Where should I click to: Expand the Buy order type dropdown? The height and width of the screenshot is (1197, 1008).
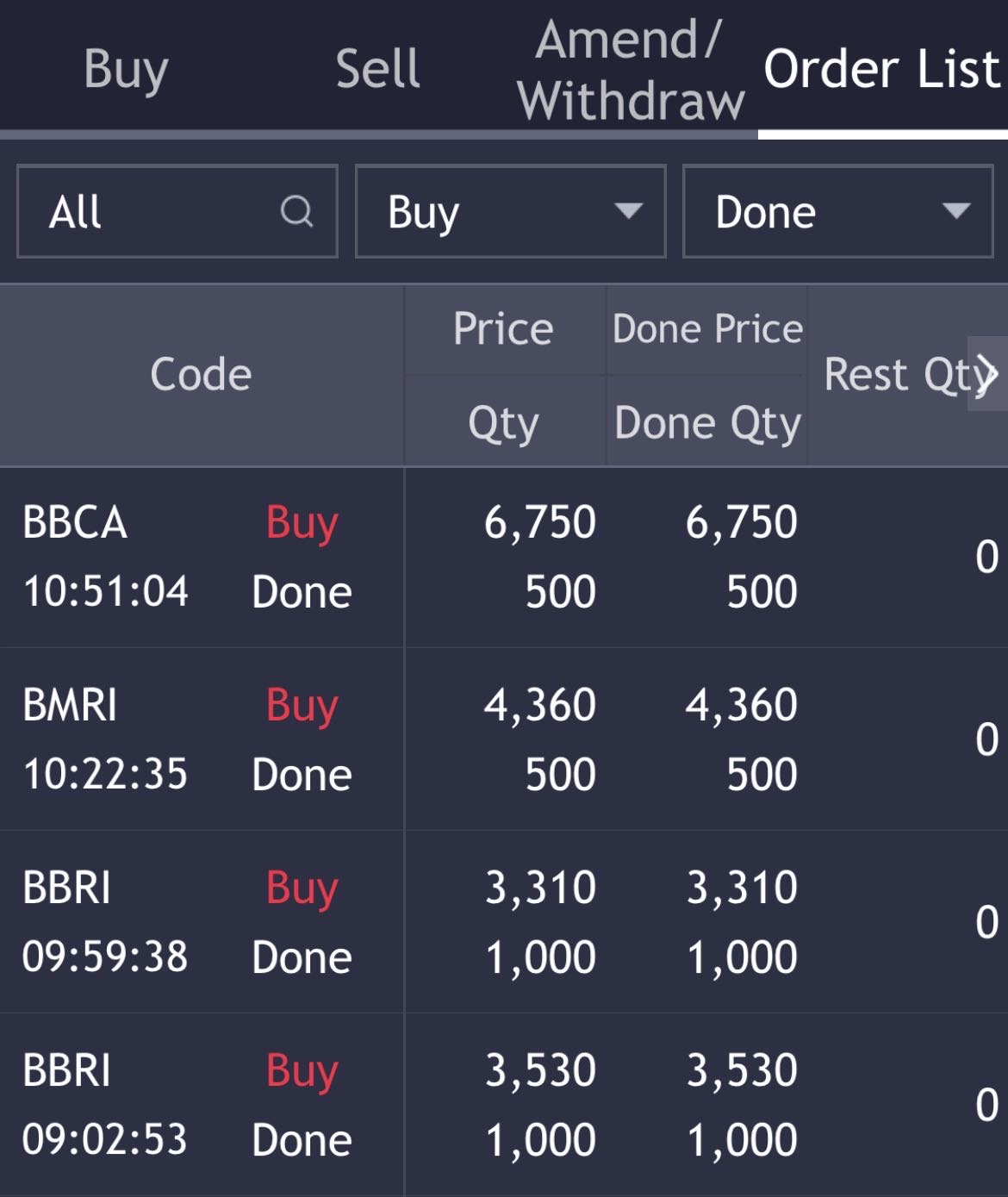(510, 212)
